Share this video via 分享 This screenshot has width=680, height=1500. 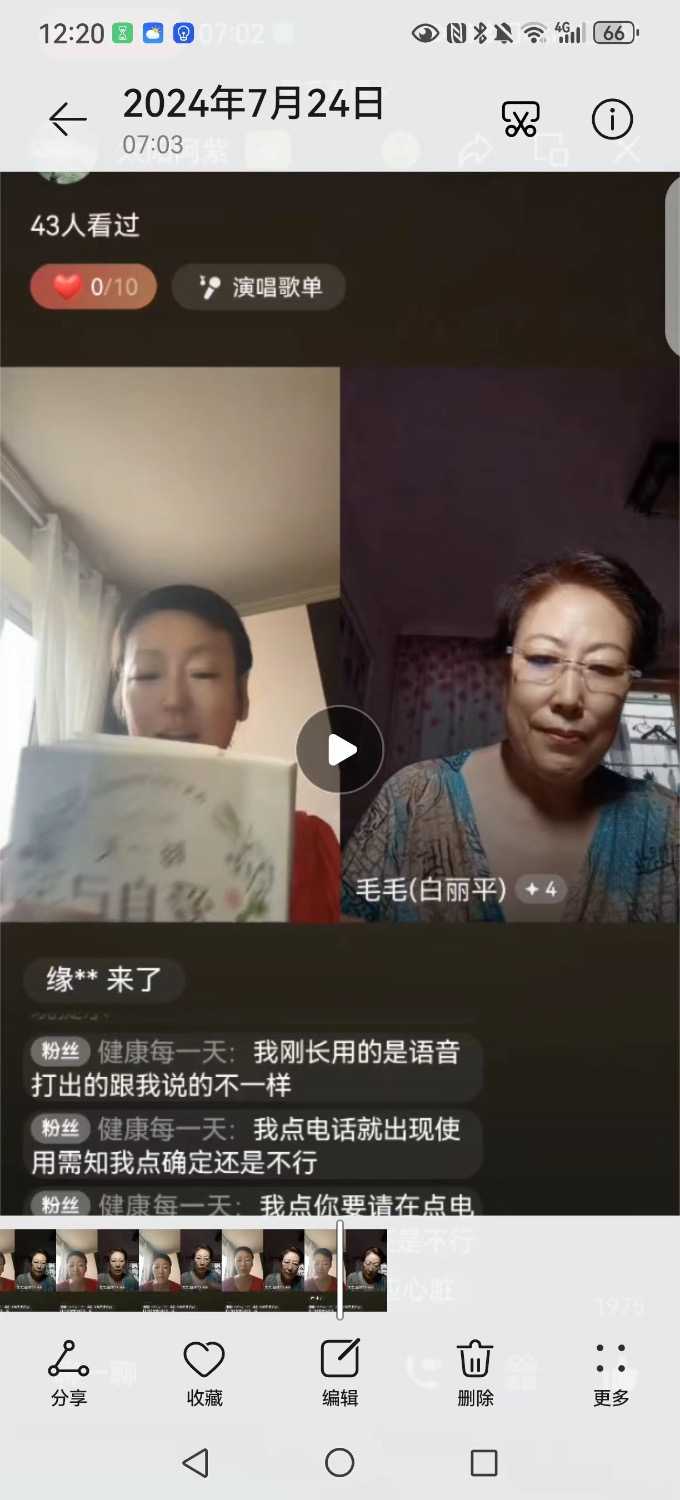click(68, 1372)
